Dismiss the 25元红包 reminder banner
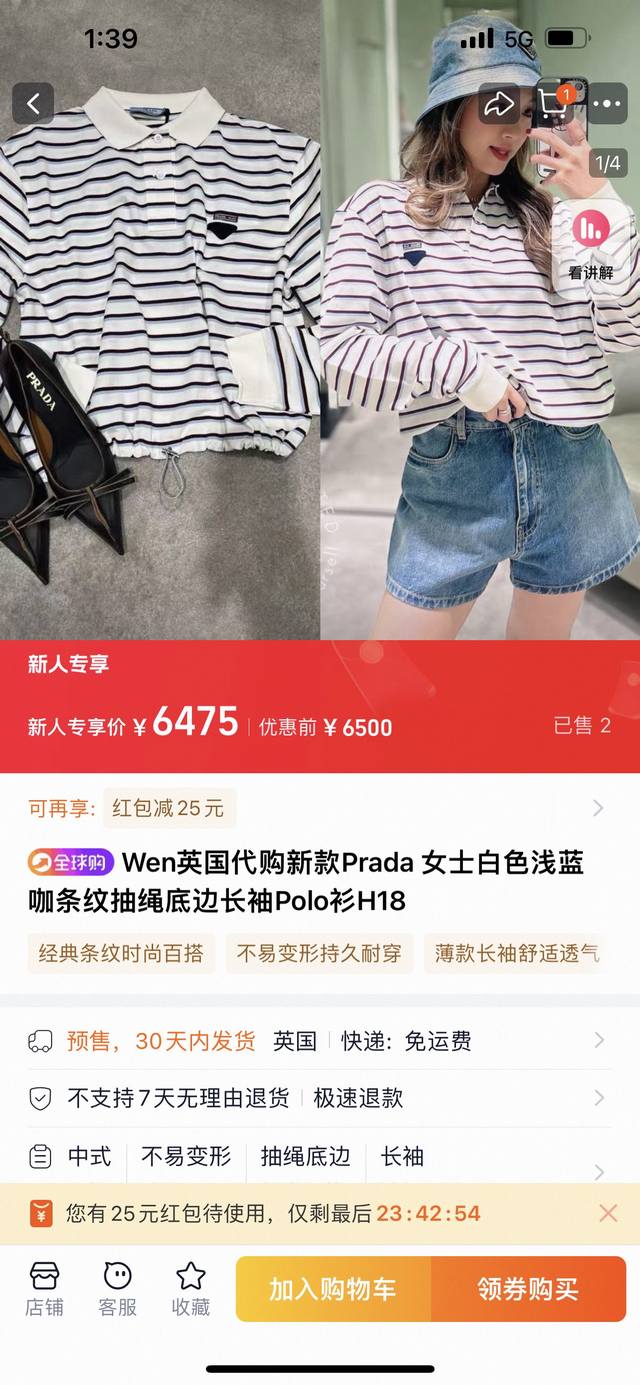 (608, 1214)
